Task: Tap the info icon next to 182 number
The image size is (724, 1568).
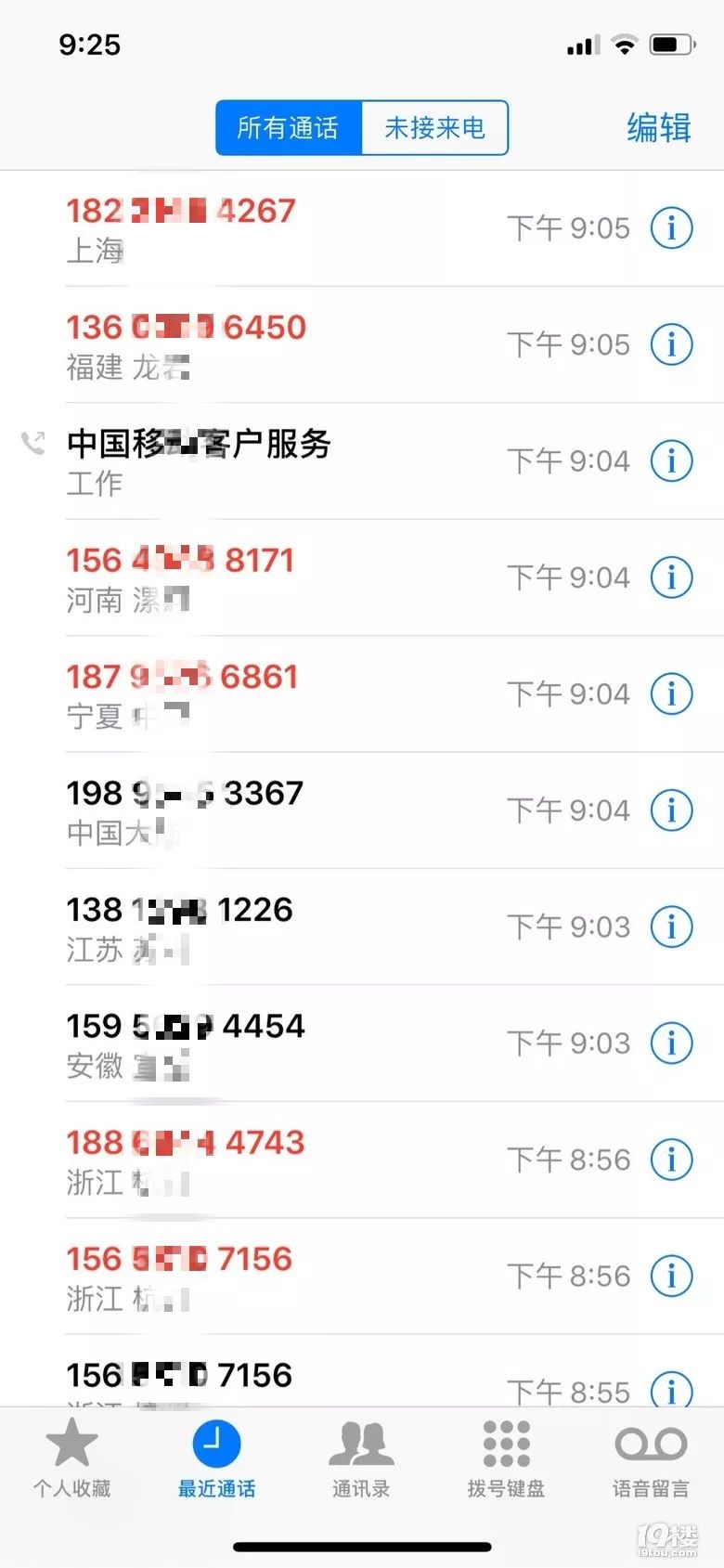Action: pyautogui.click(x=671, y=227)
